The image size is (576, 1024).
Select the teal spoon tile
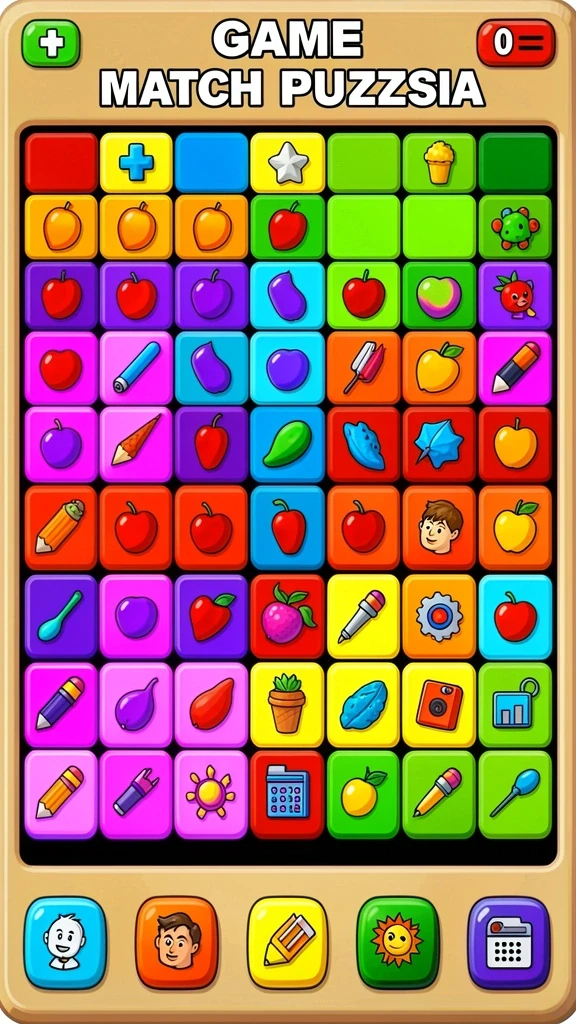tap(61, 616)
